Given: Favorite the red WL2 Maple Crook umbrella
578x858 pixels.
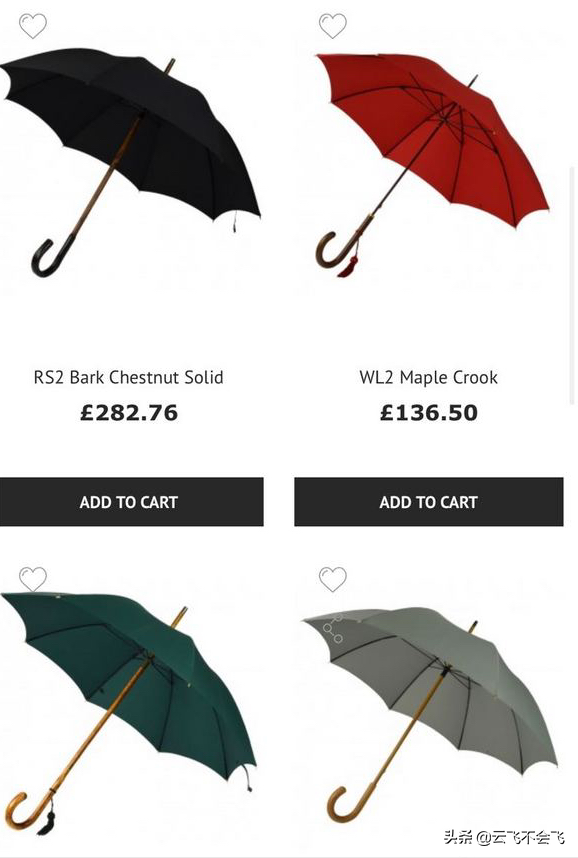Looking at the screenshot, I should (333, 26).
